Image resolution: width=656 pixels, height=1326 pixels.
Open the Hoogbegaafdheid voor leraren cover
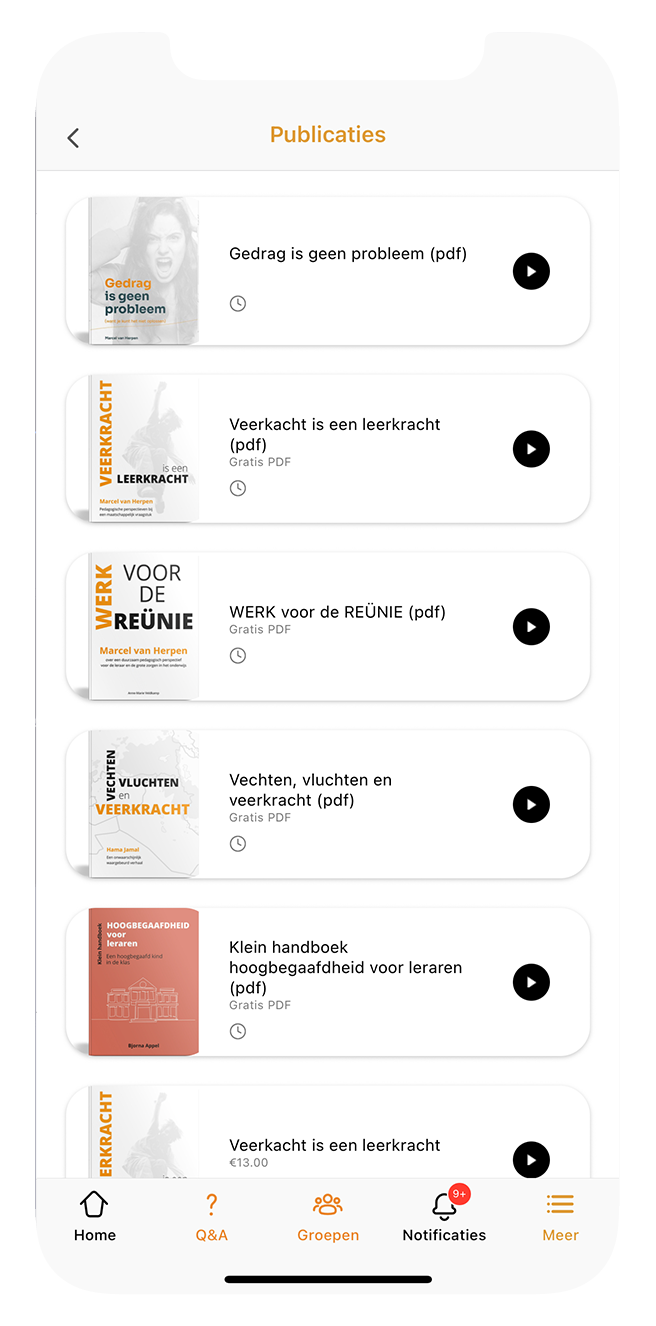143,982
